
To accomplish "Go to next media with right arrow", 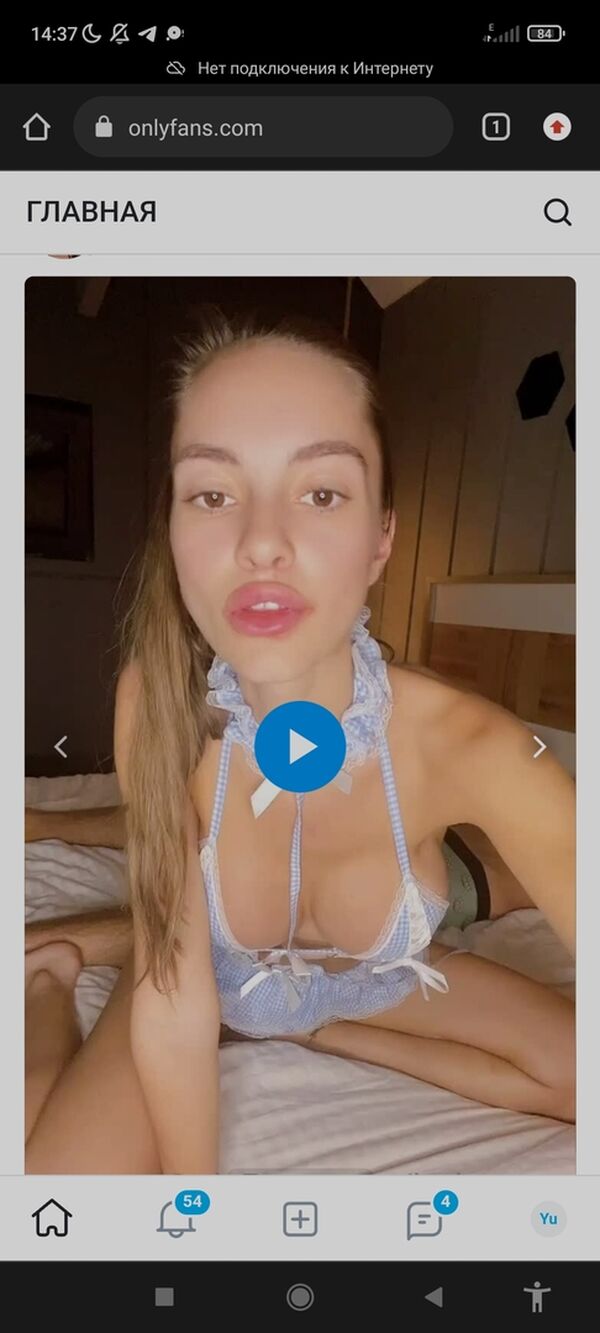I will click(x=539, y=746).
